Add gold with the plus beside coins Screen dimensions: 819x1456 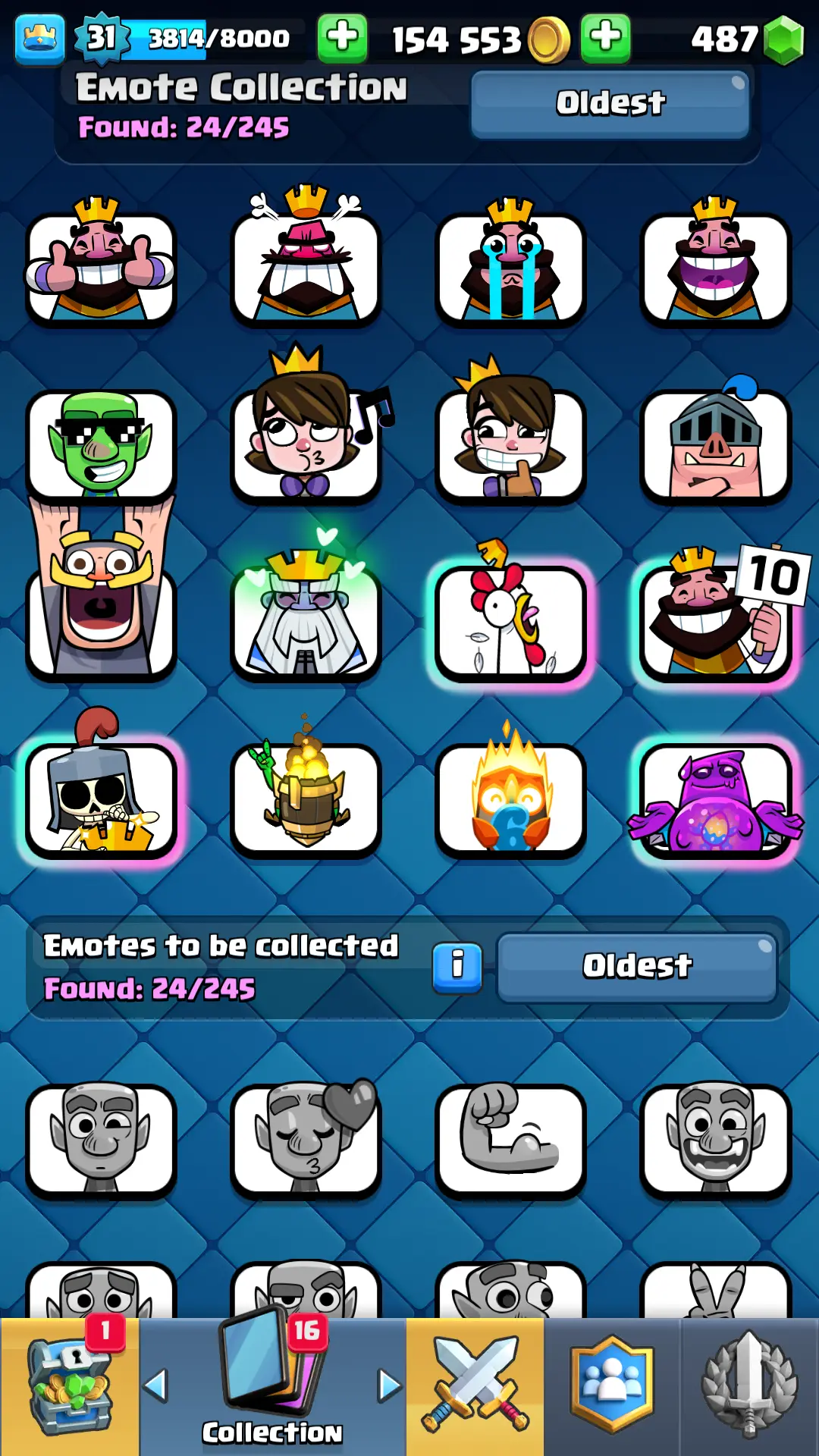click(605, 38)
